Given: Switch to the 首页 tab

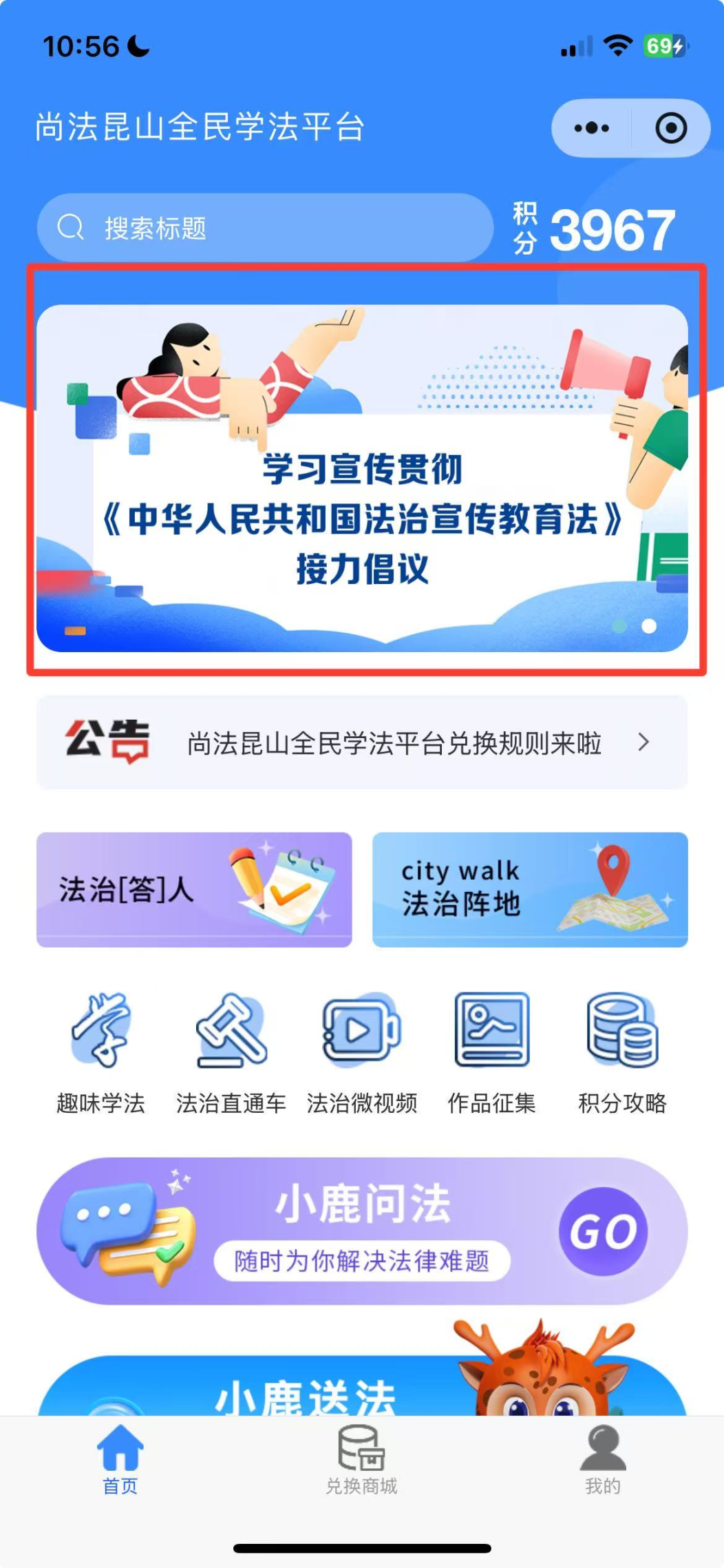Looking at the screenshot, I should coord(120,1459).
